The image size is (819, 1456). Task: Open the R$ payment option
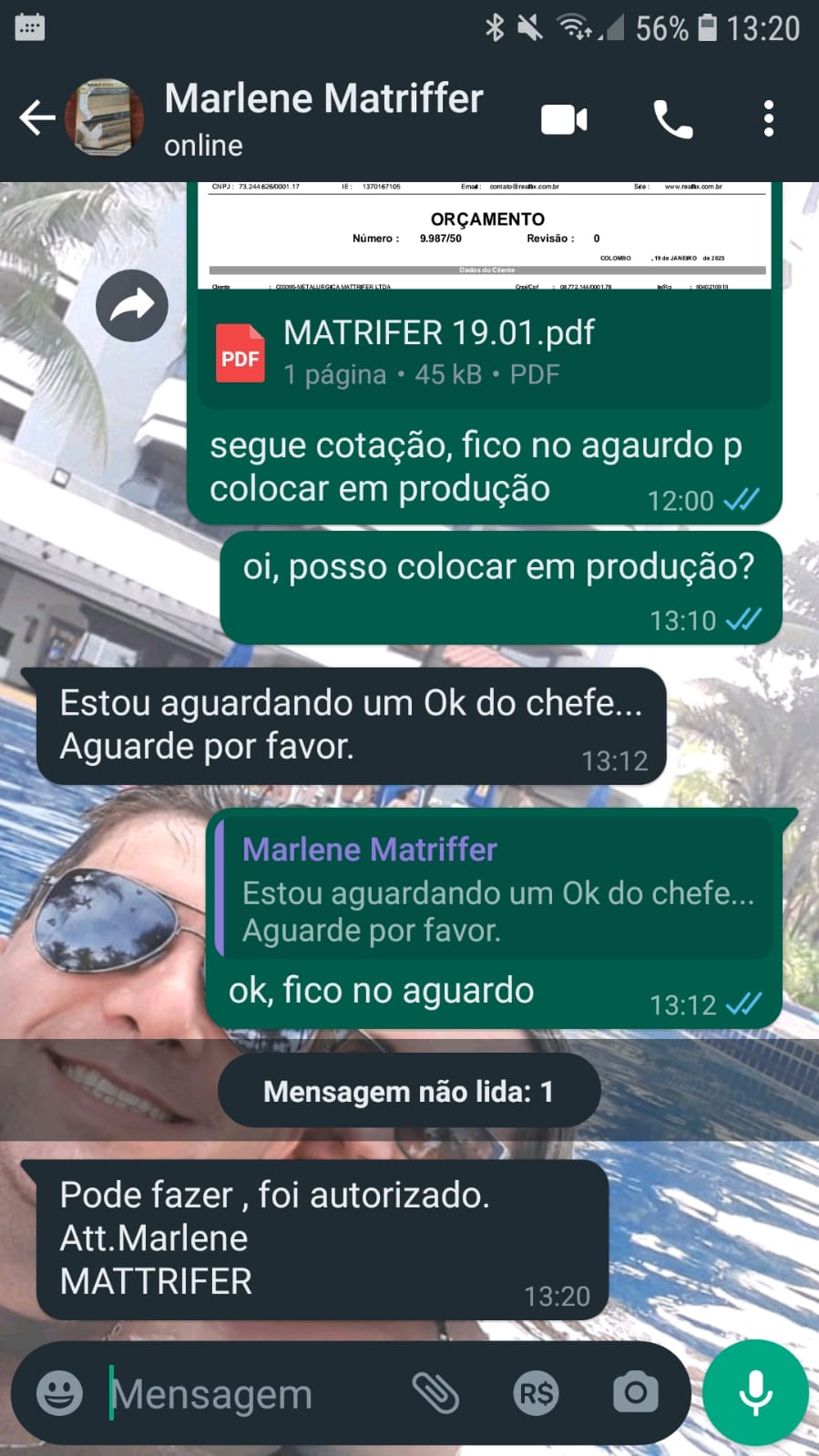tap(536, 1393)
